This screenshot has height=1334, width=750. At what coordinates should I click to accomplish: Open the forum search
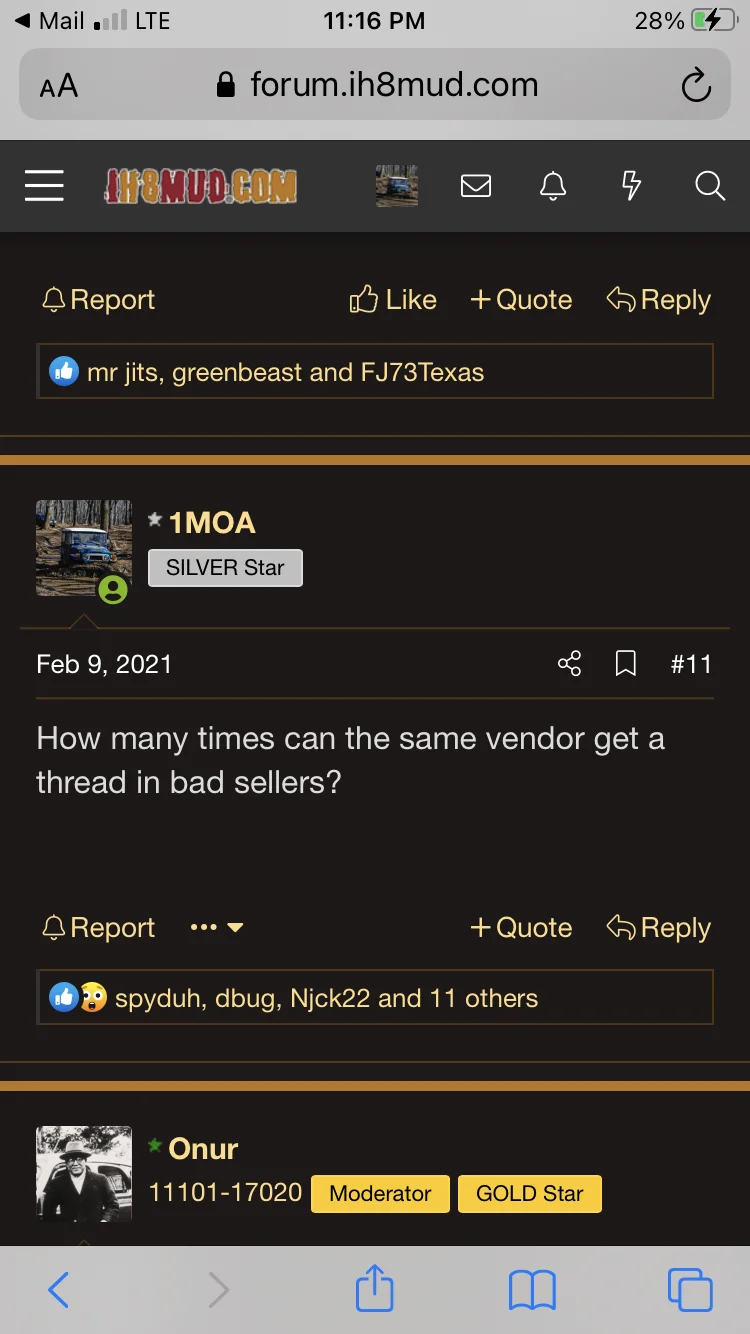[x=709, y=186]
